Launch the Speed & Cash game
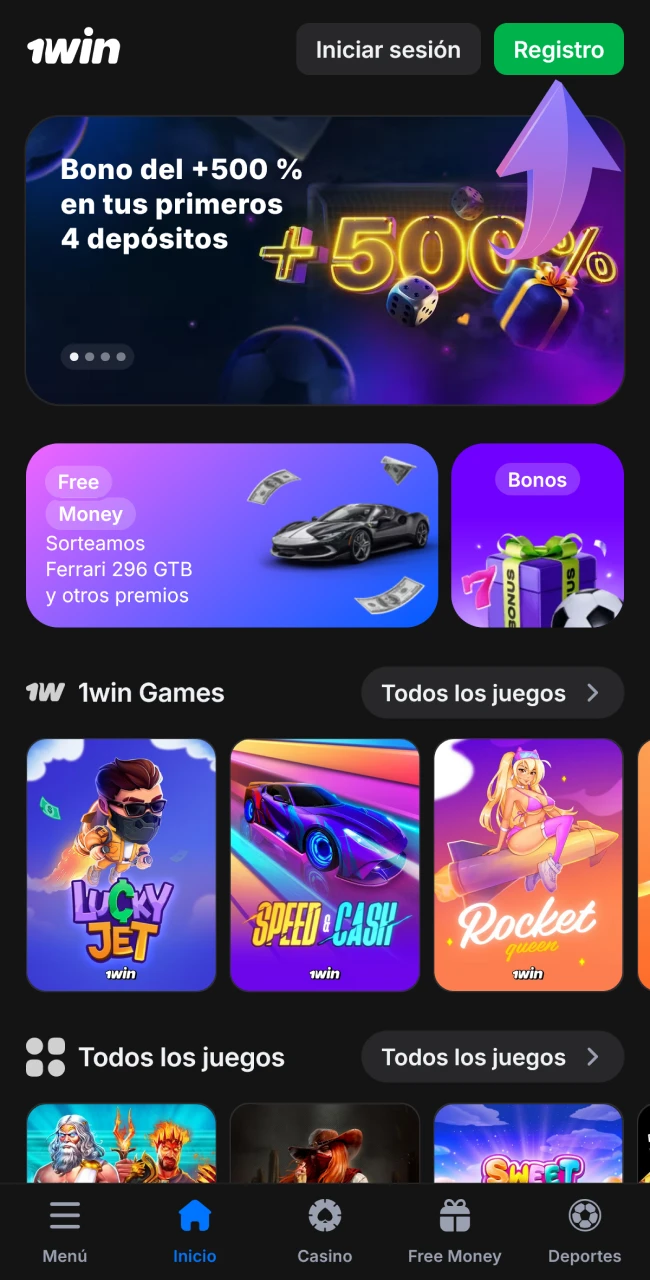 pyautogui.click(x=325, y=865)
